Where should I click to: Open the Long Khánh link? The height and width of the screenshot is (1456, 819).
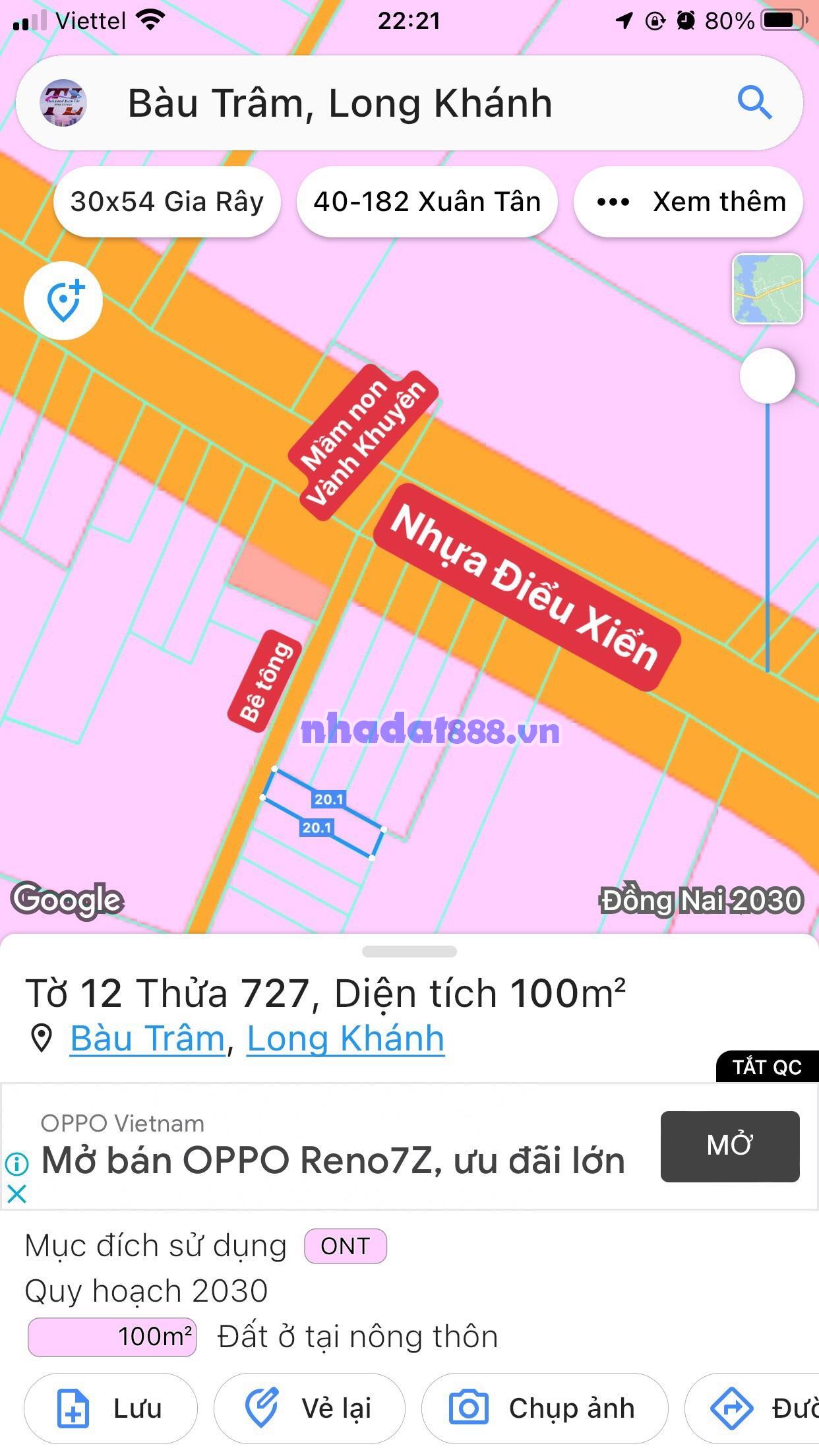345,1039
